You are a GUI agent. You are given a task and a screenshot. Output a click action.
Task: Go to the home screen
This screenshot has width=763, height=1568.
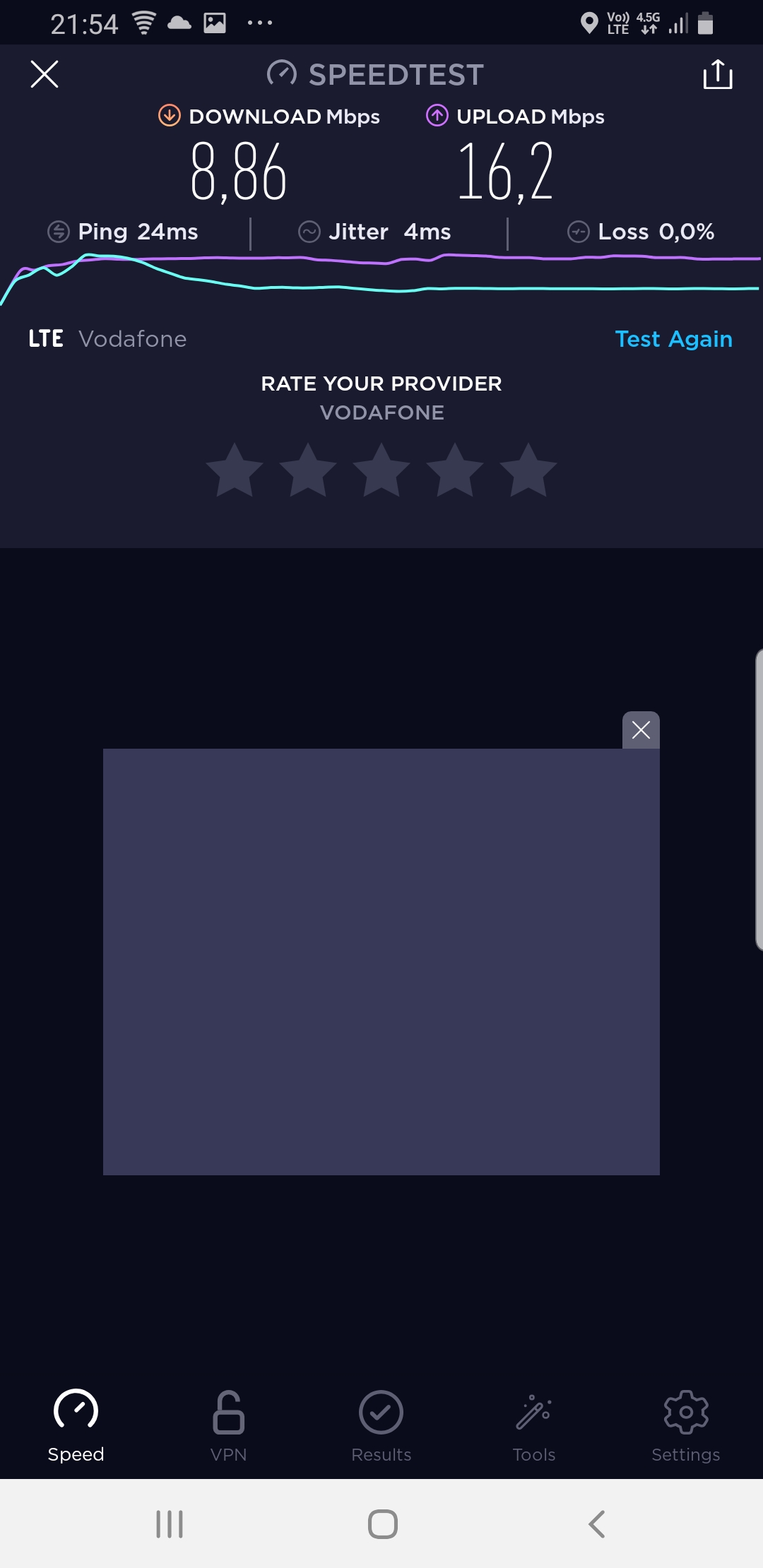(382, 1524)
